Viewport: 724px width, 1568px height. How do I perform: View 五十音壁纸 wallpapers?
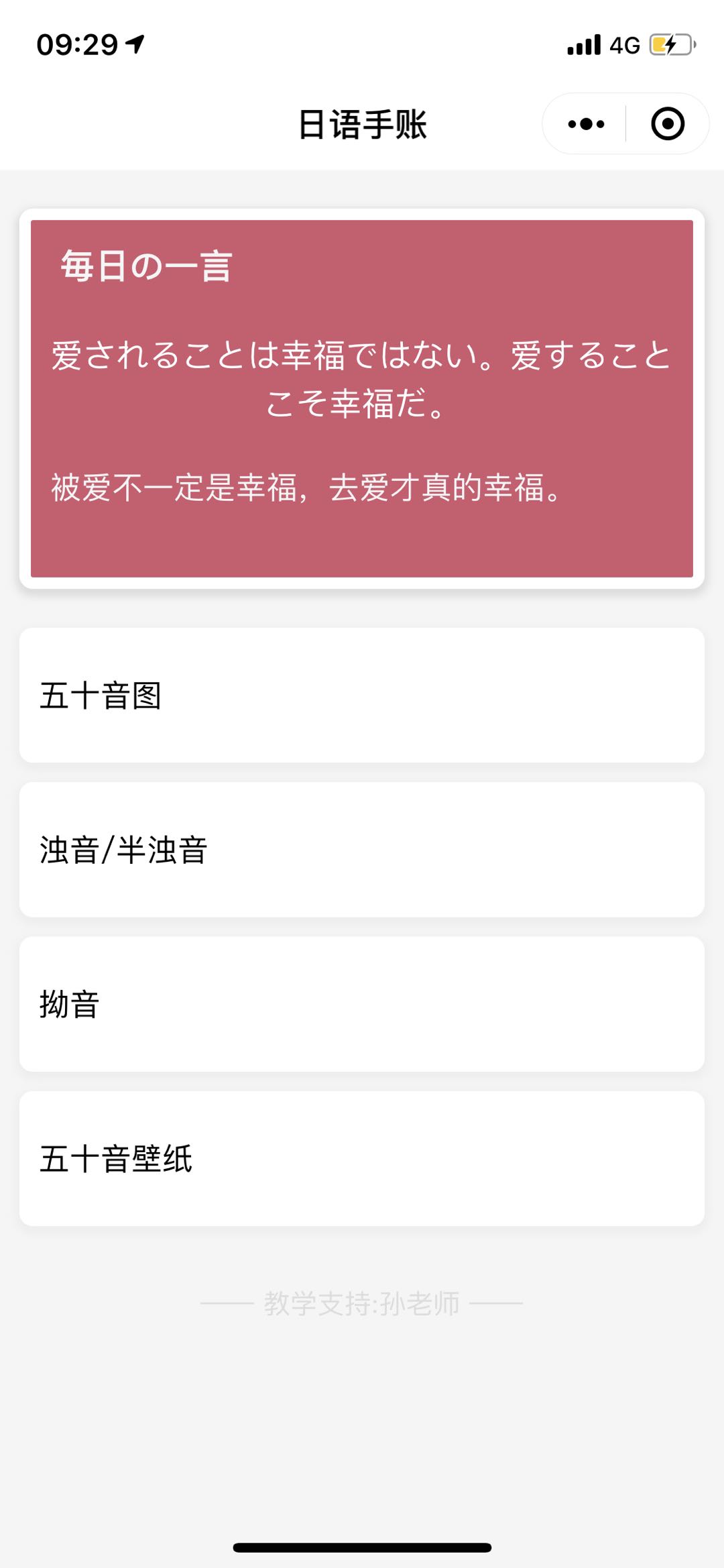[x=362, y=1159]
